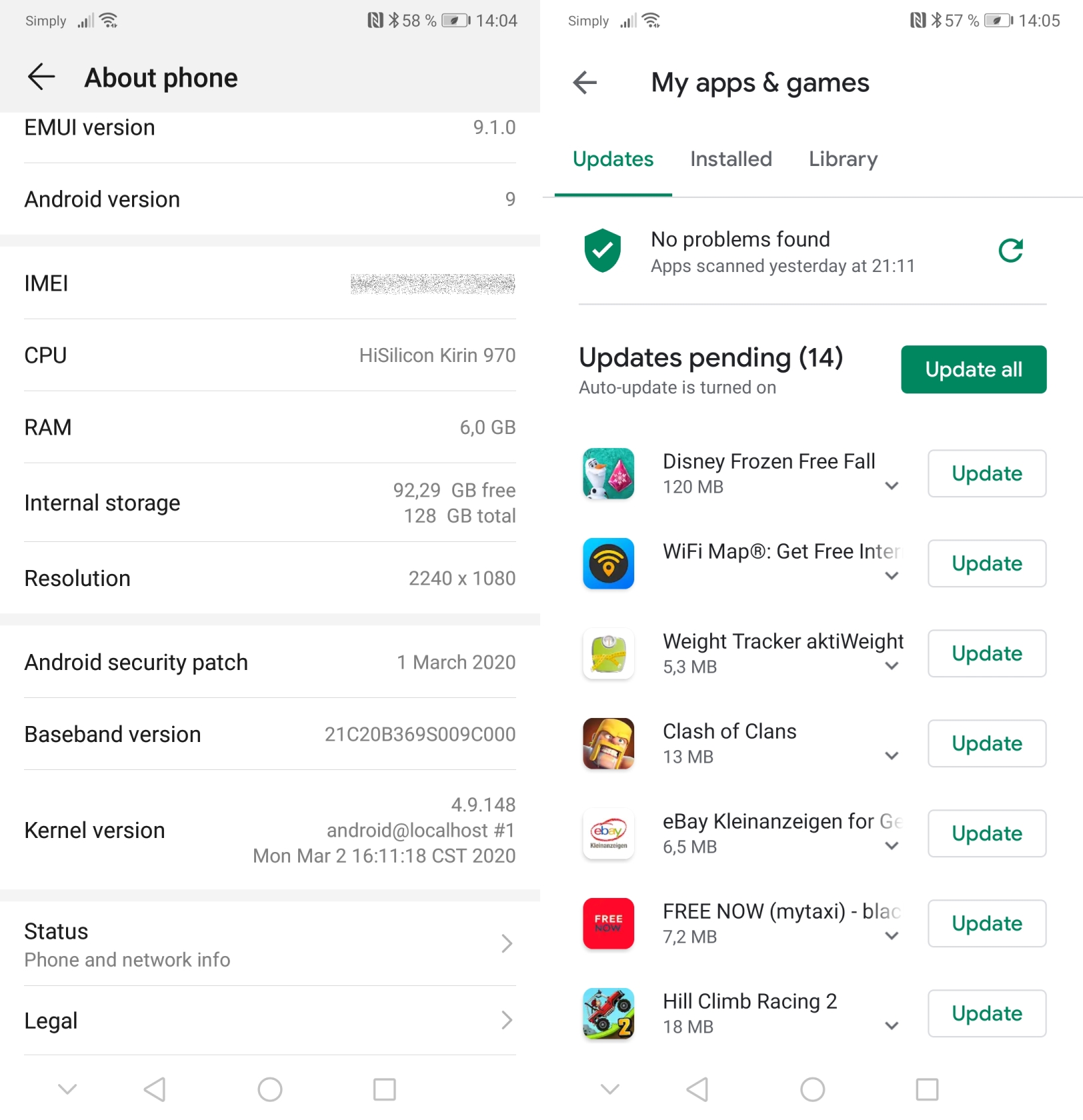Viewport: 1083px width, 1120px height.
Task: Update FREE NOW (mytaxi)
Action: coord(986,923)
